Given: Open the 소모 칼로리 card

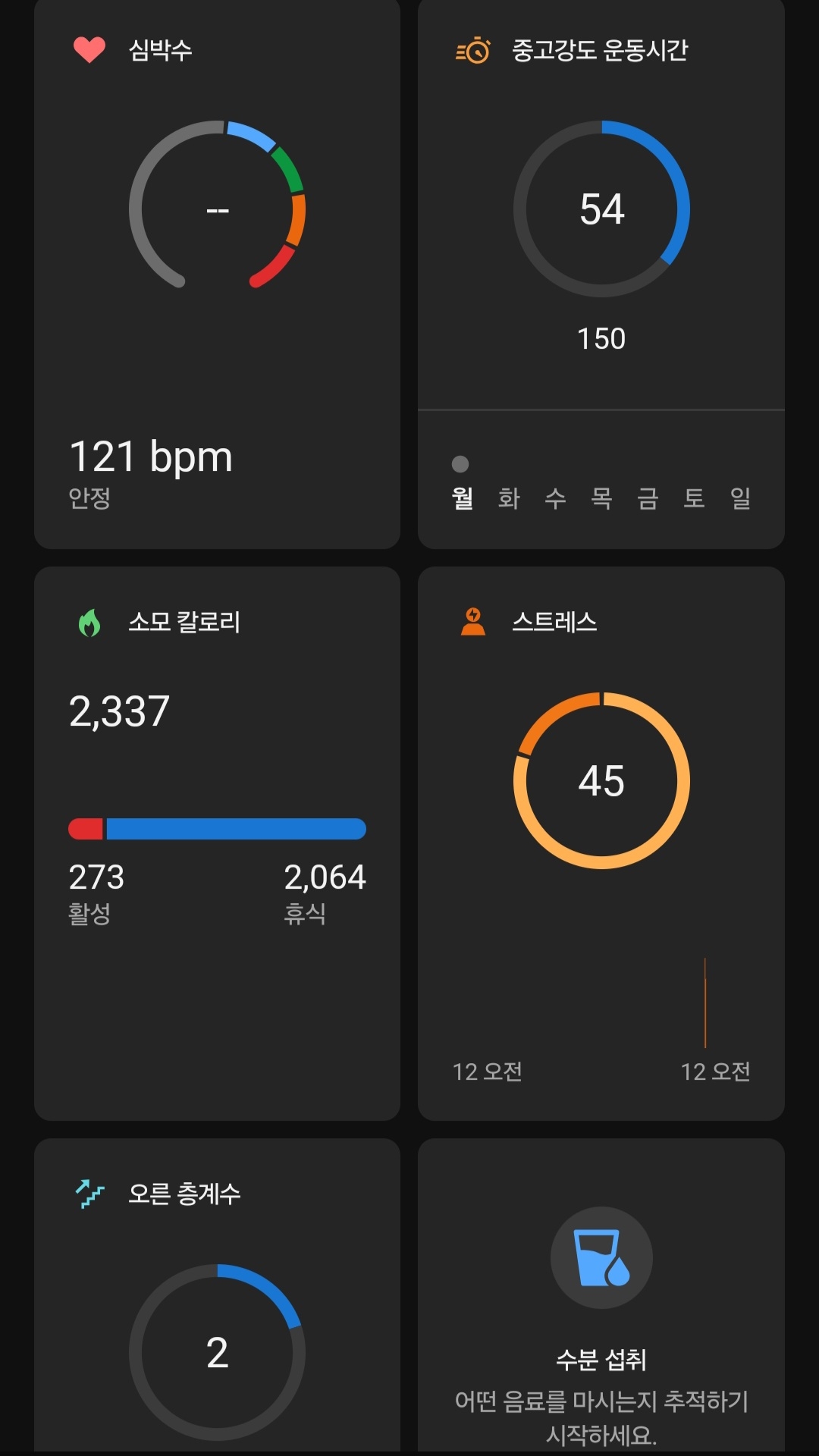Looking at the screenshot, I should coord(217,843).
